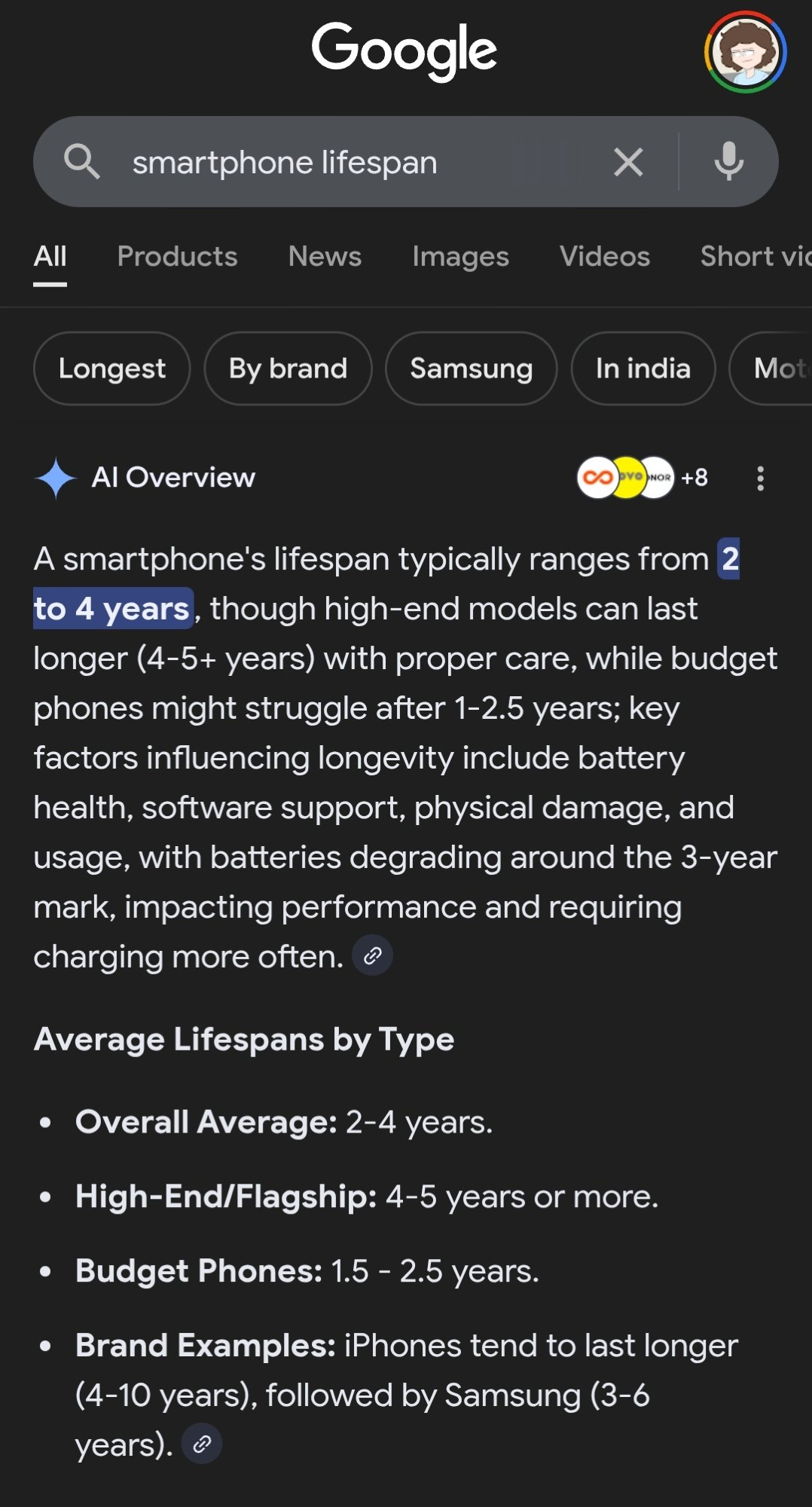The height and width of the screenshot is (1507, 812).
Task: Open source link after charging more often
Action: (x=372, y=955)
